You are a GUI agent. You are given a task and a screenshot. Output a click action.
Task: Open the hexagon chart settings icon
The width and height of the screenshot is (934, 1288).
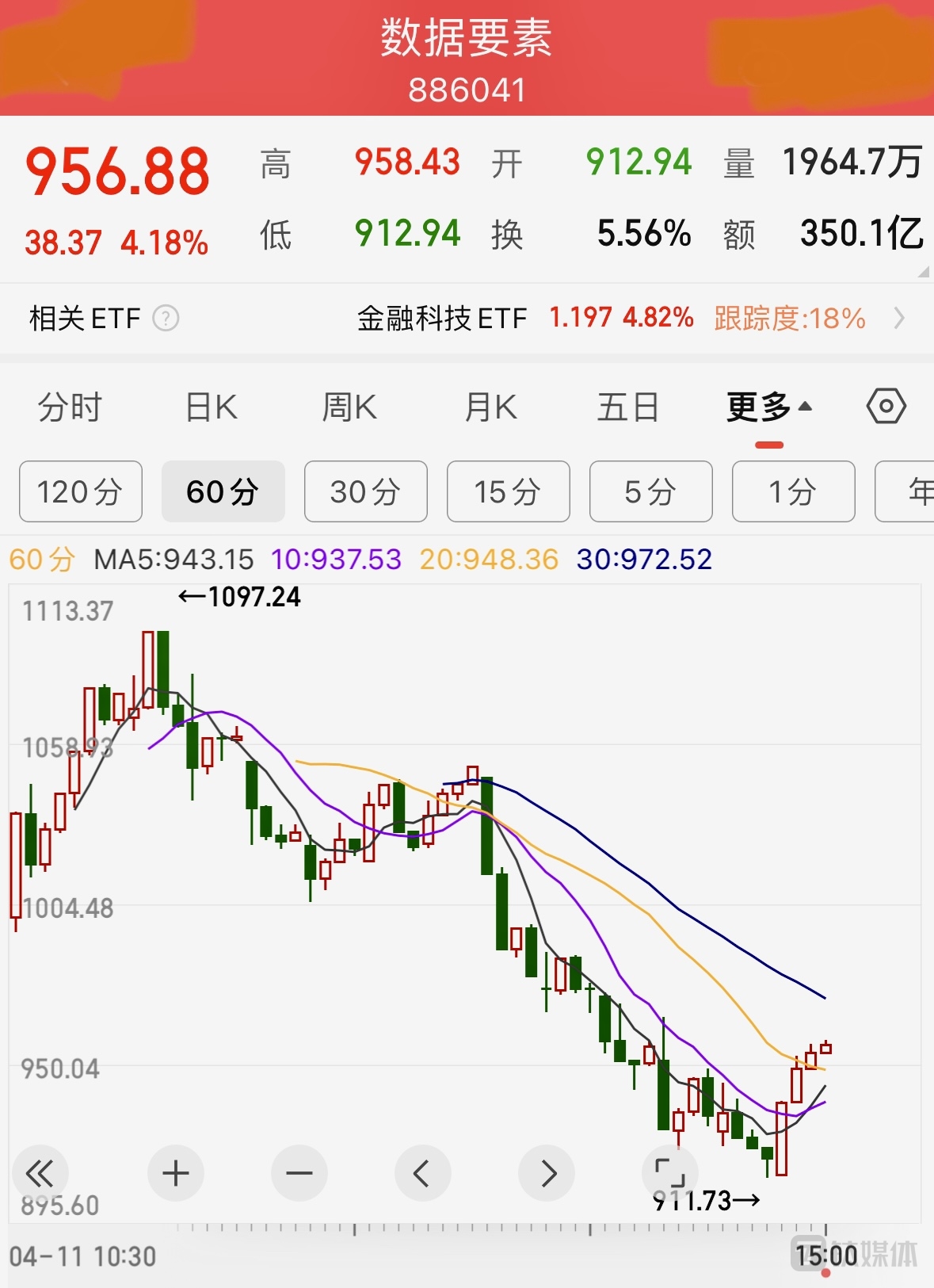click(x=886, y=407)
